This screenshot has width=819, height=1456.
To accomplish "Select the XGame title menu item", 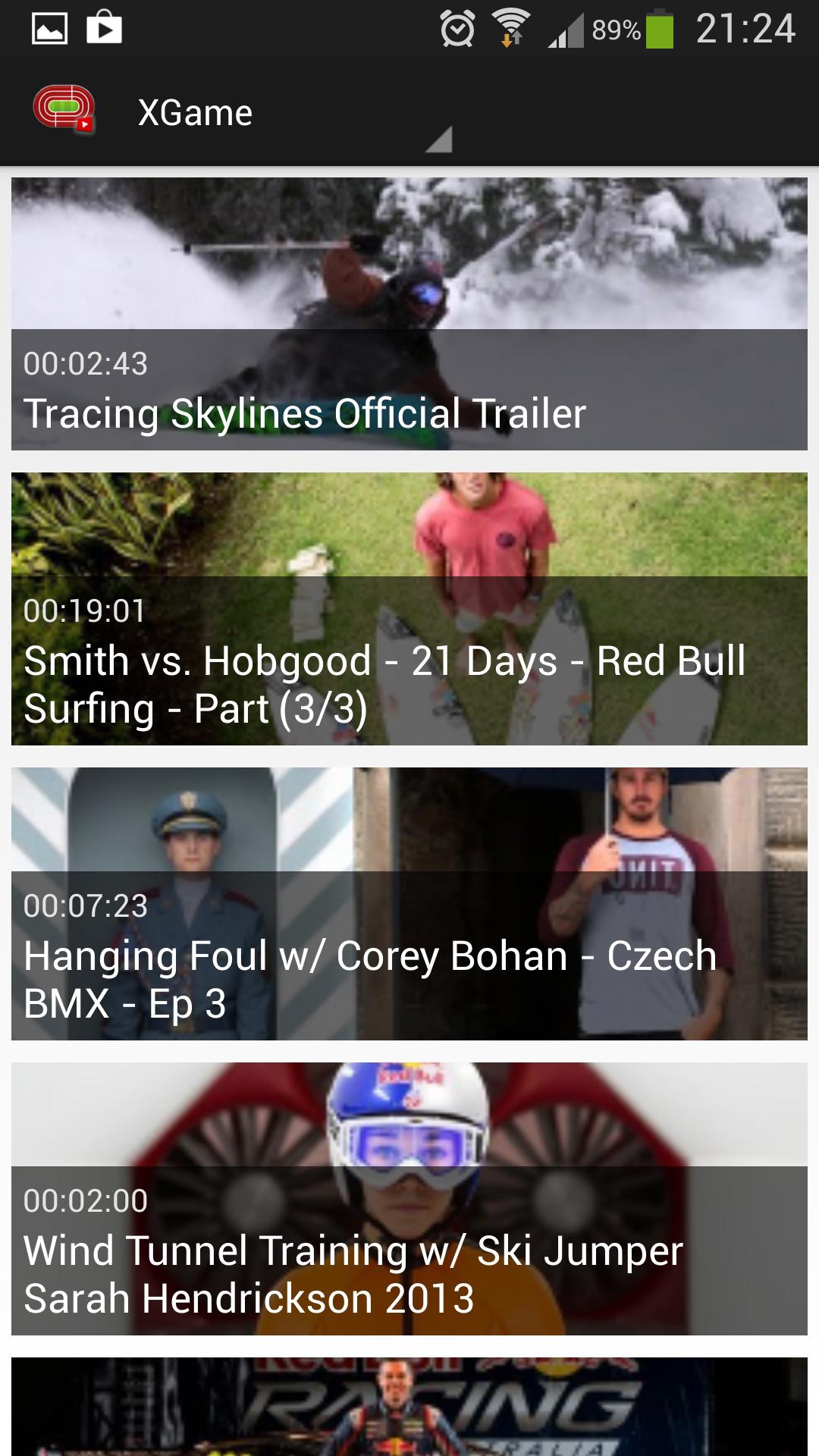I will tap(195, 112).
